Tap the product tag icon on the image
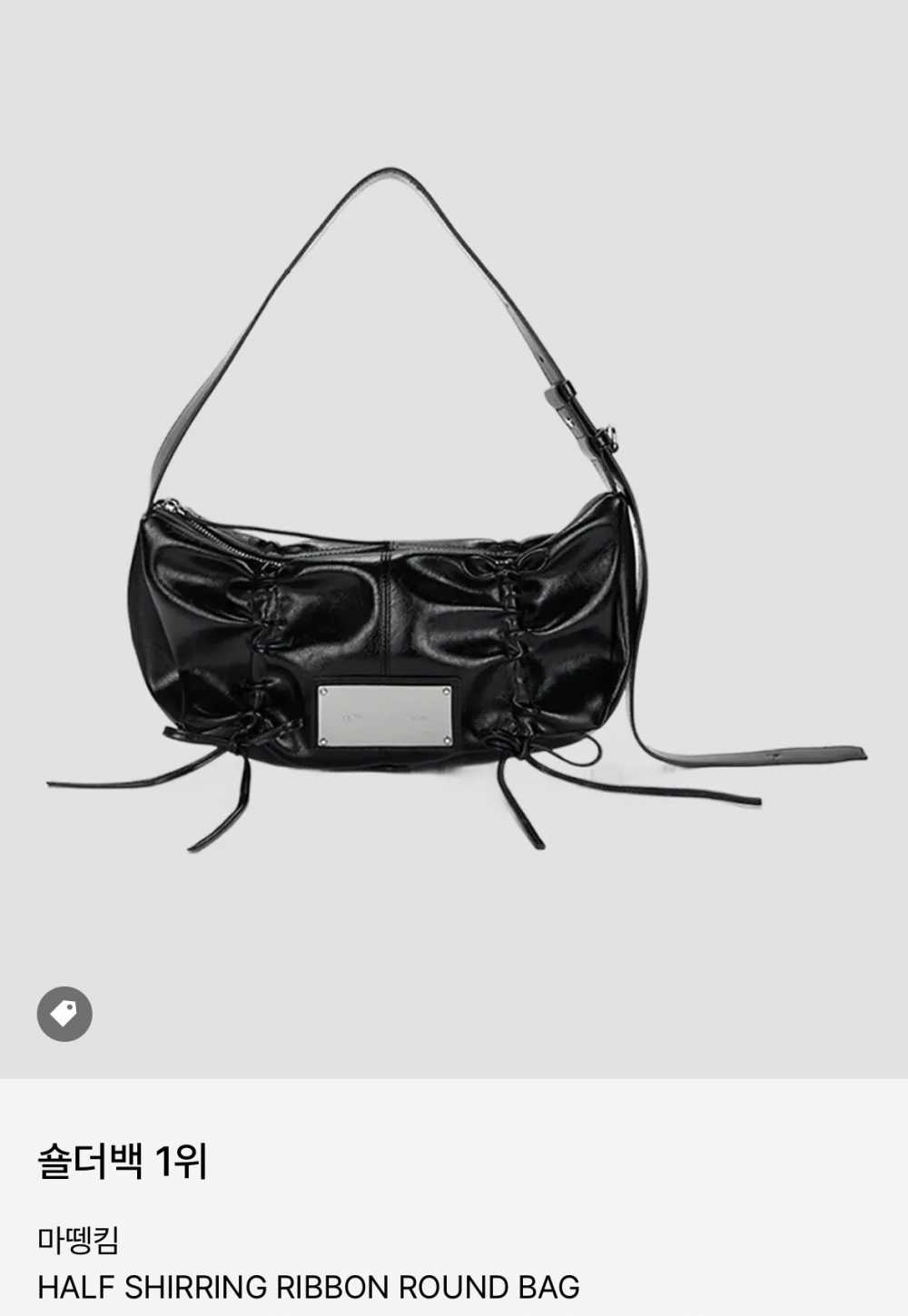 (64, 1013)
